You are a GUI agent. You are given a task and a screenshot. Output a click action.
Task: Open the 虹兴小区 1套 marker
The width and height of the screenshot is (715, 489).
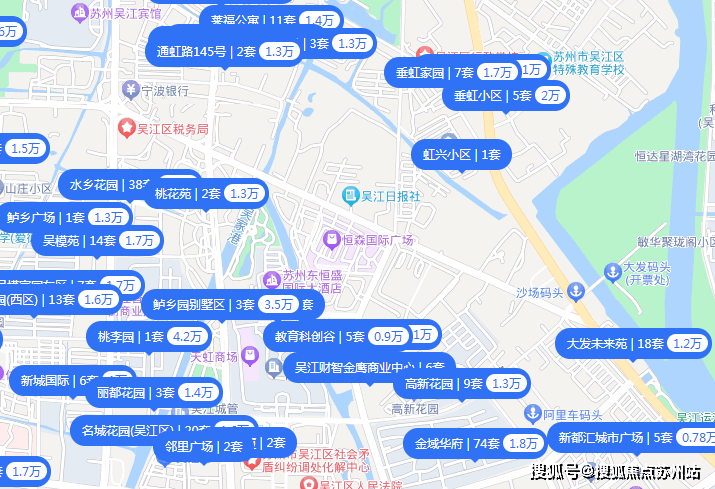tap(461, 155)
